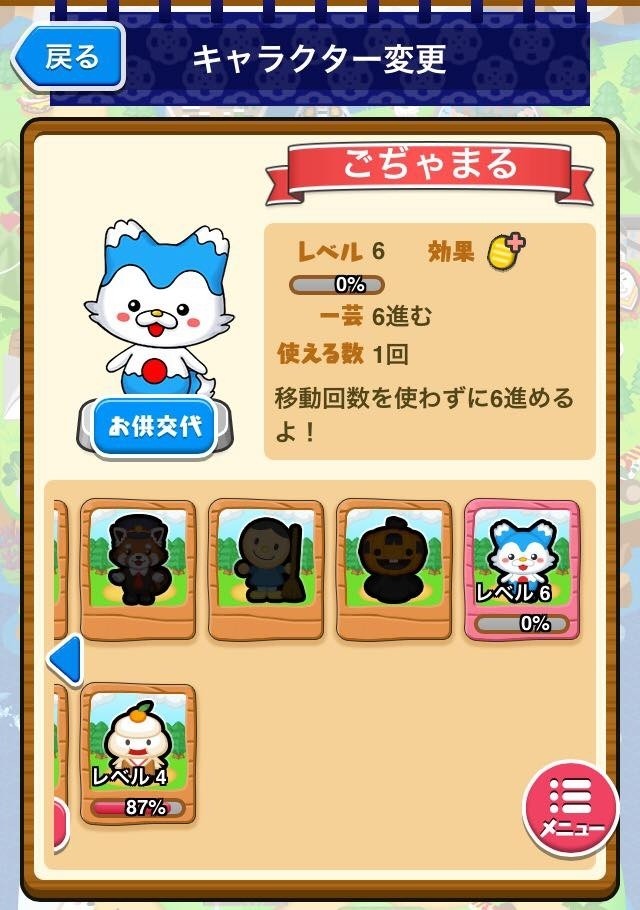Select the mochi character card at レベル 4
Viewport: 640px width, 910px height.
138,754
